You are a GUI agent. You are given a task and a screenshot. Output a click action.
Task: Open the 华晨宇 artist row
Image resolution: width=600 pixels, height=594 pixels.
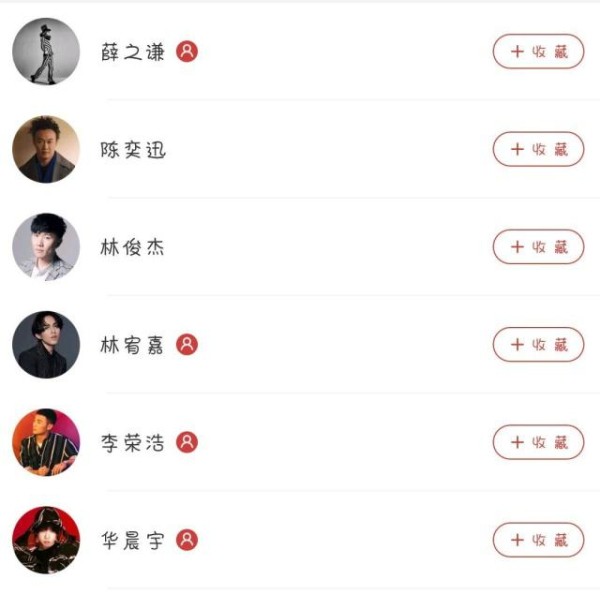(133, 540)
